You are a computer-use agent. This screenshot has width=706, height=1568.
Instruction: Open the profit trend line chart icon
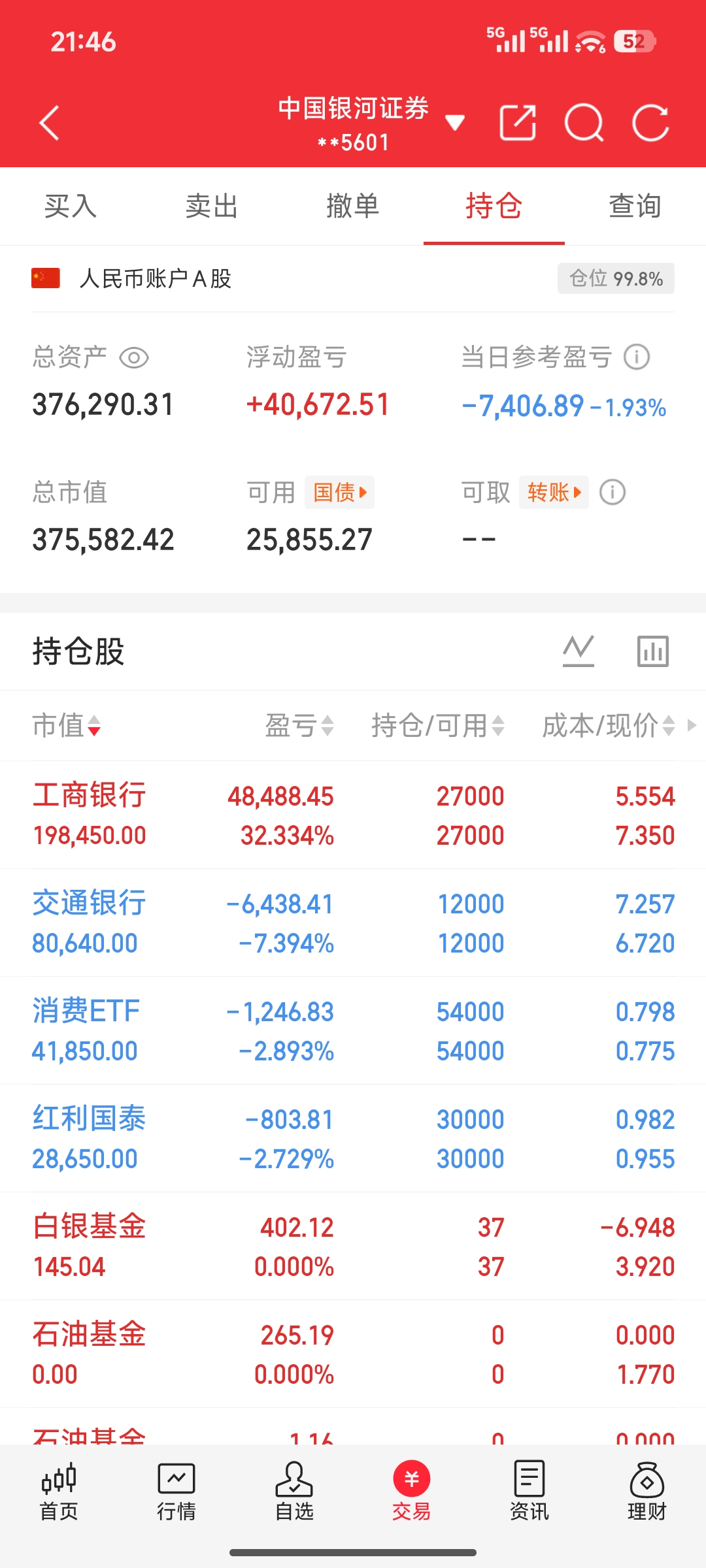click(579, 651)
